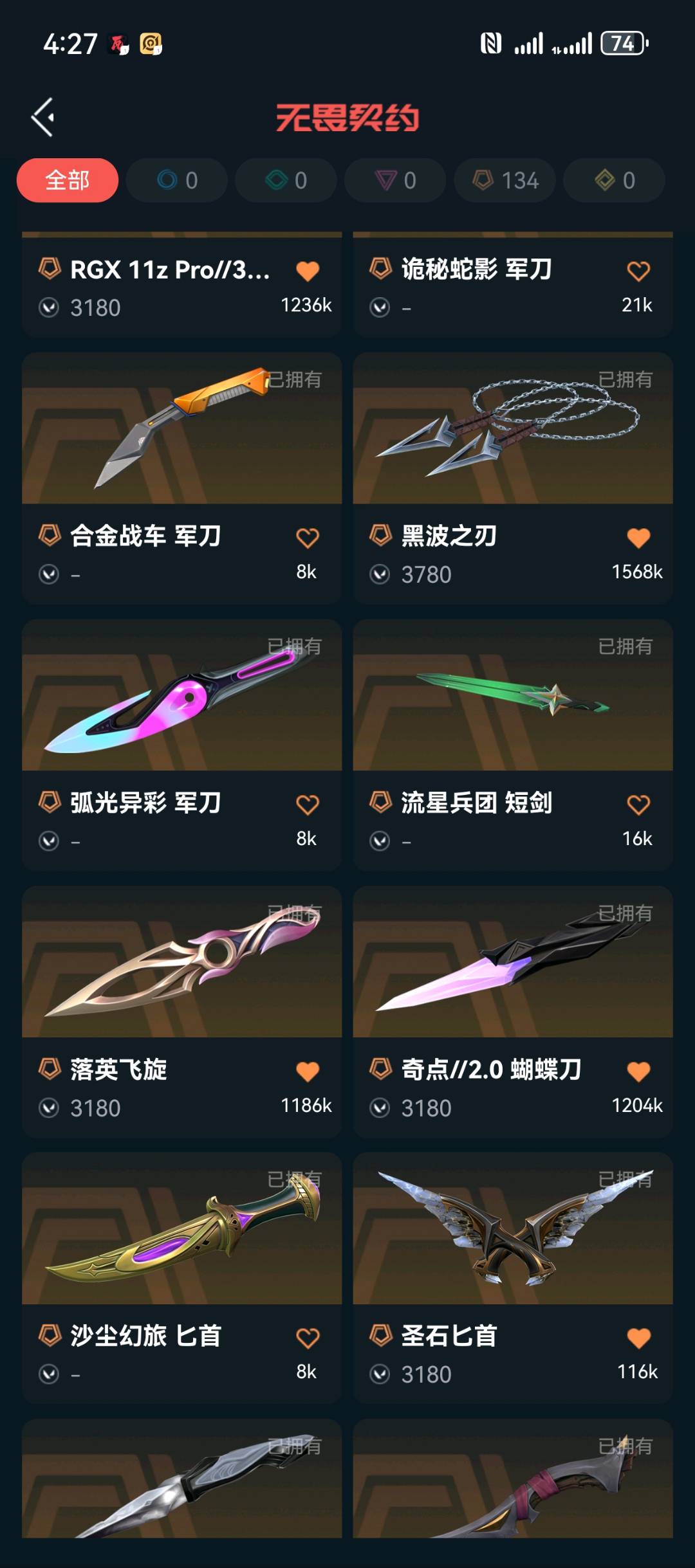Viewport: 695px width, 1568px height.
Task: Unlike the 黑波之刃 skin
Action: tap(638, 538)
